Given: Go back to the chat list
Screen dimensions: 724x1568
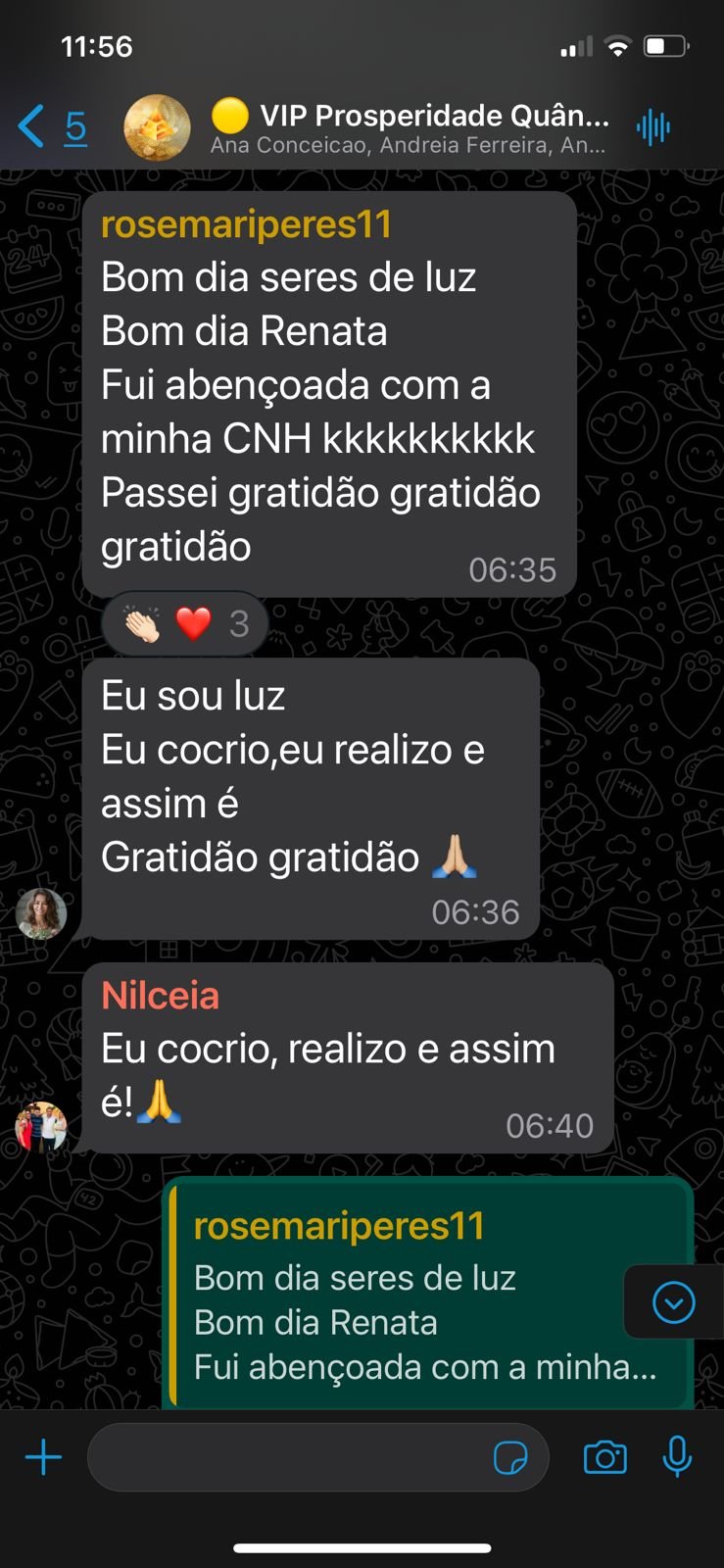Looking at the screenshot, I should [51, 127].
